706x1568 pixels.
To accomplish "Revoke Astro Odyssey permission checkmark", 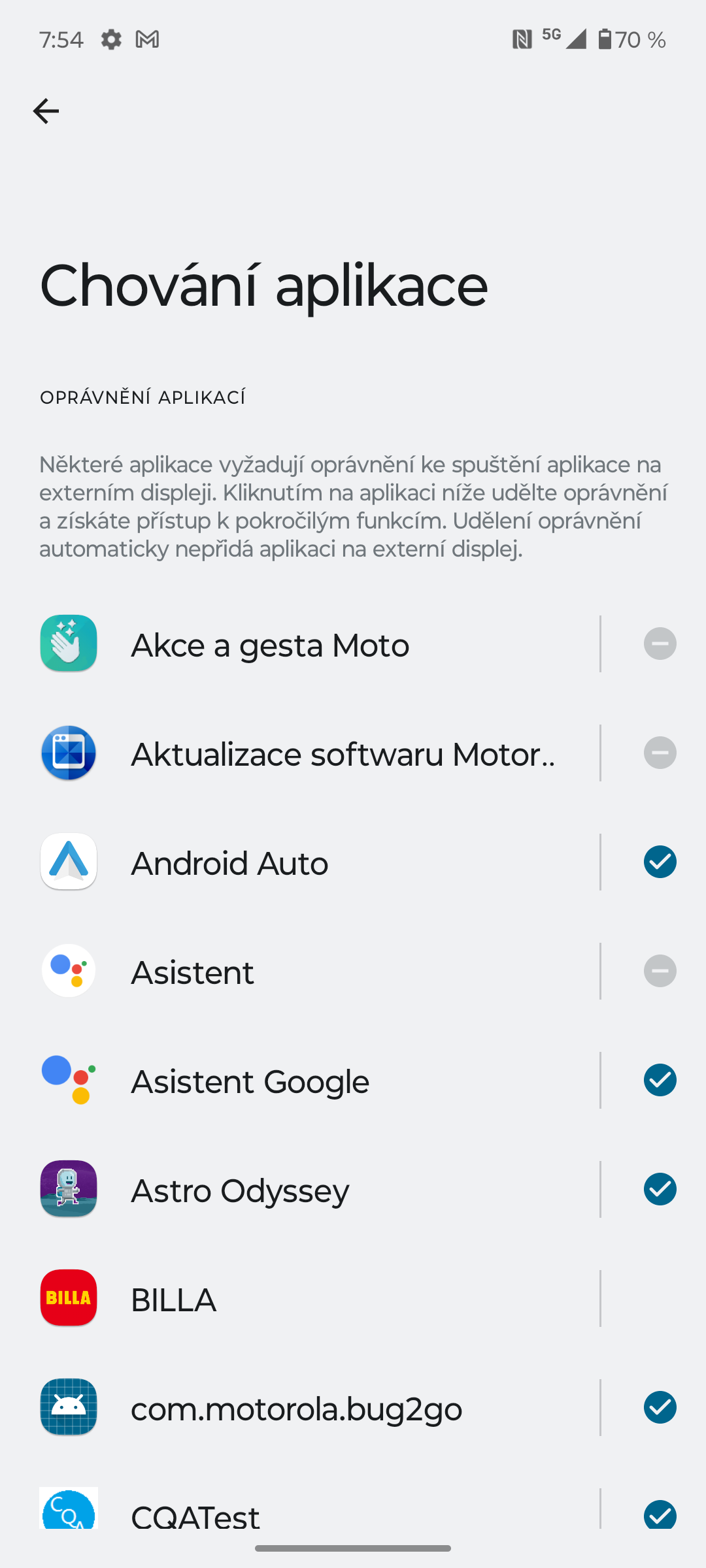I will click(659, 1189).
